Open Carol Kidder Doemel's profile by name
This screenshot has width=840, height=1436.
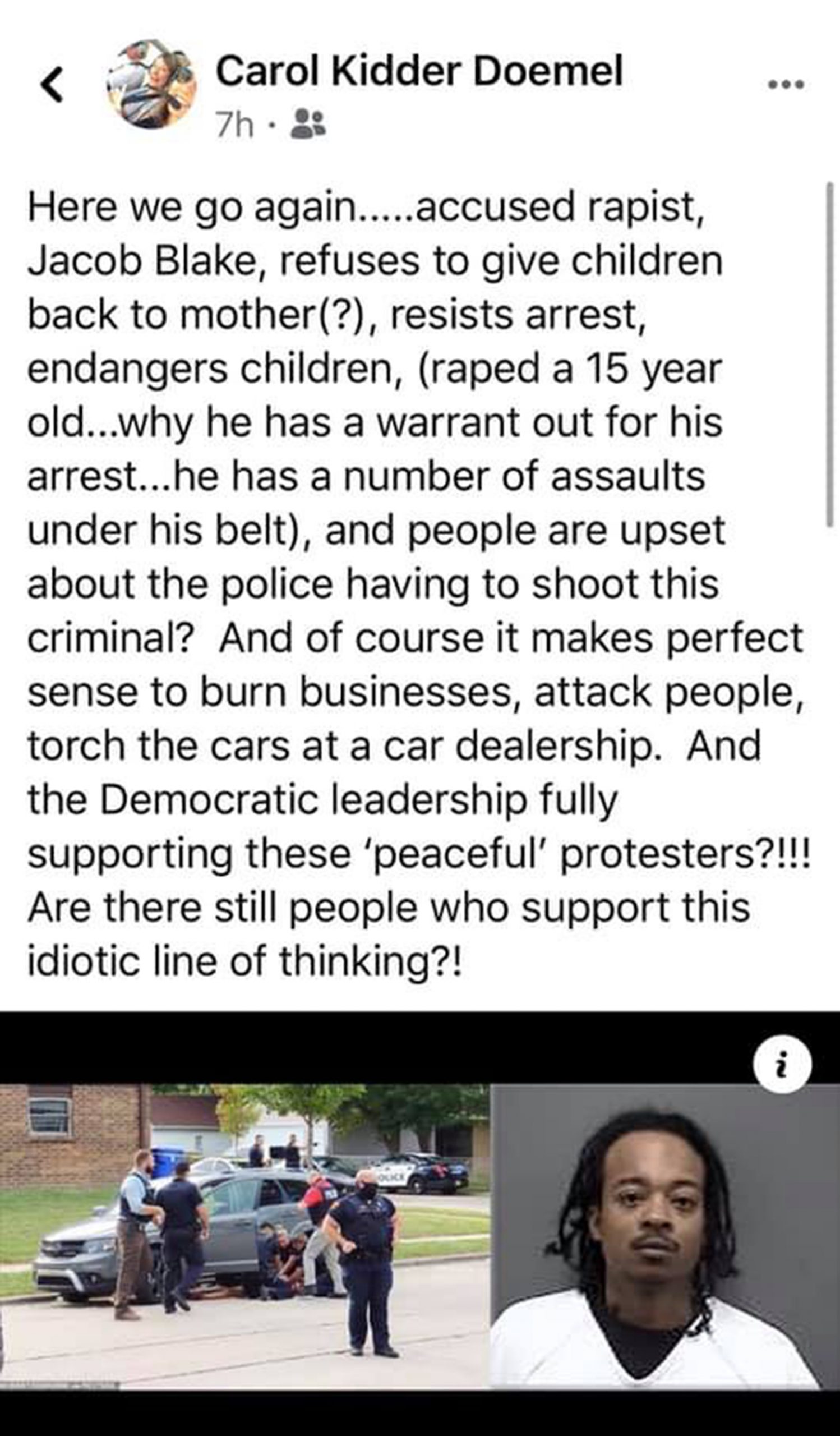click(419, 71)
